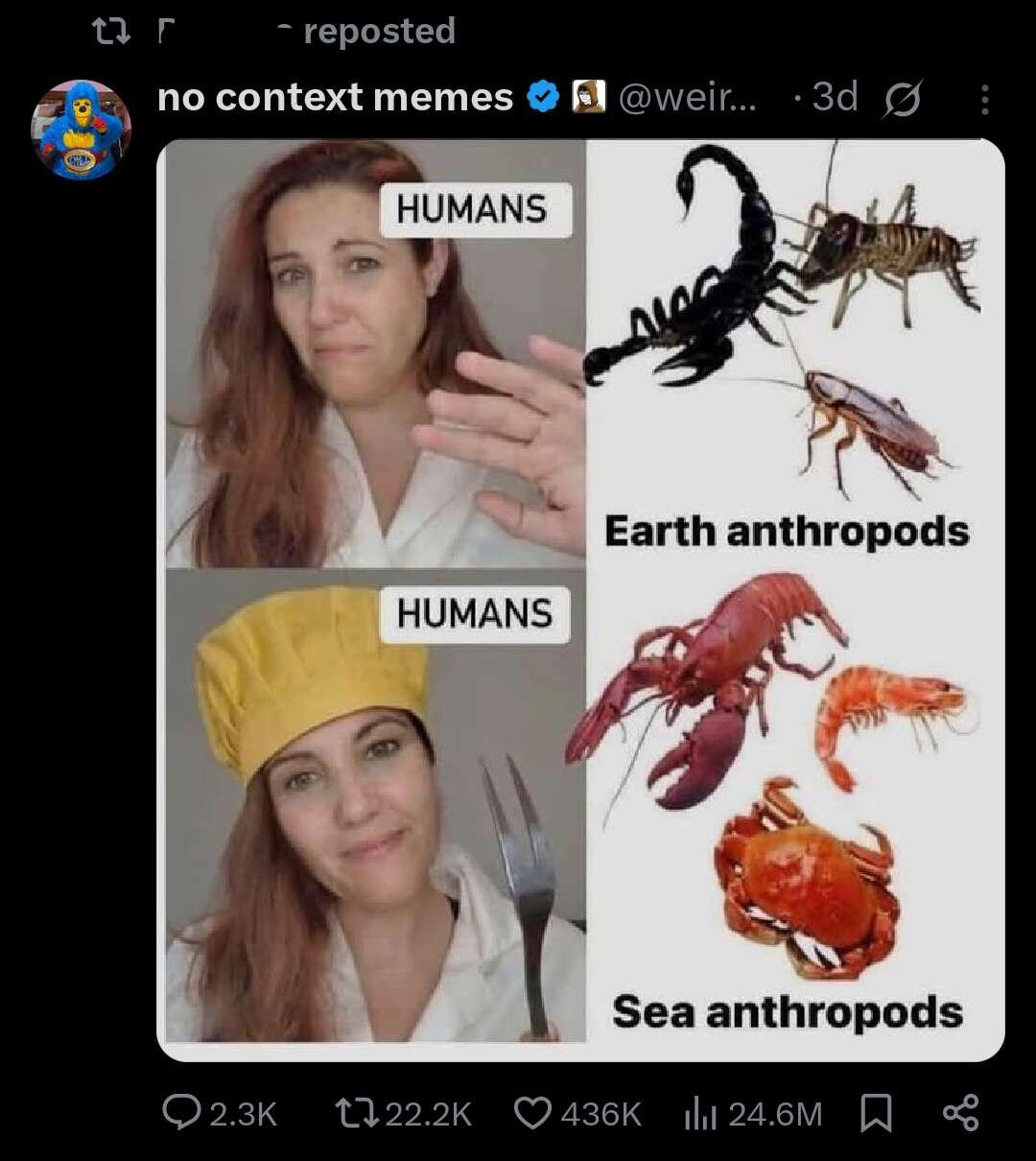Image resolution: width=1036 pixels, height=1161 pixels.
Task: Open the no context memes profile picture
Action: 82,130
